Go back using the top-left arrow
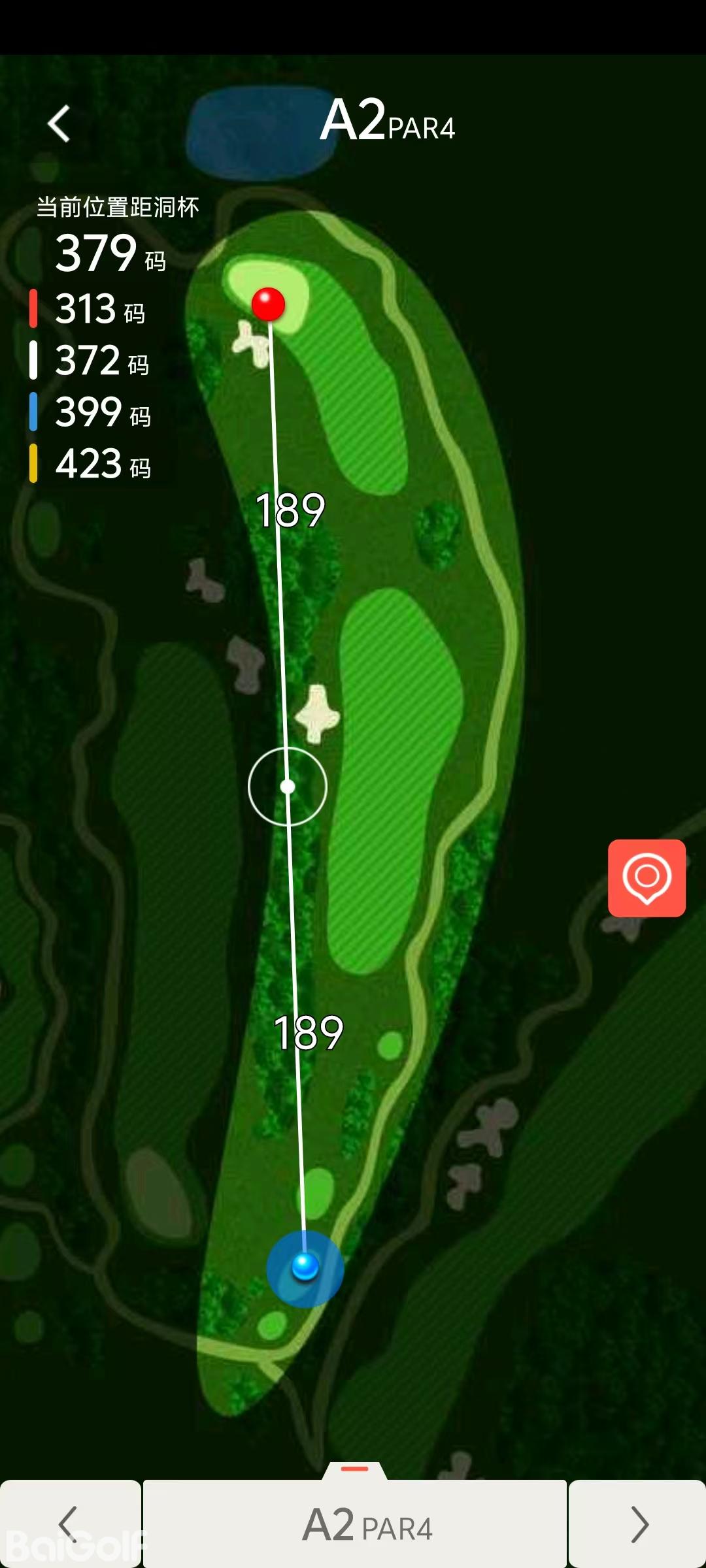Image resolution: width=706 pixels, height=1568 pixels. point(59,124)
